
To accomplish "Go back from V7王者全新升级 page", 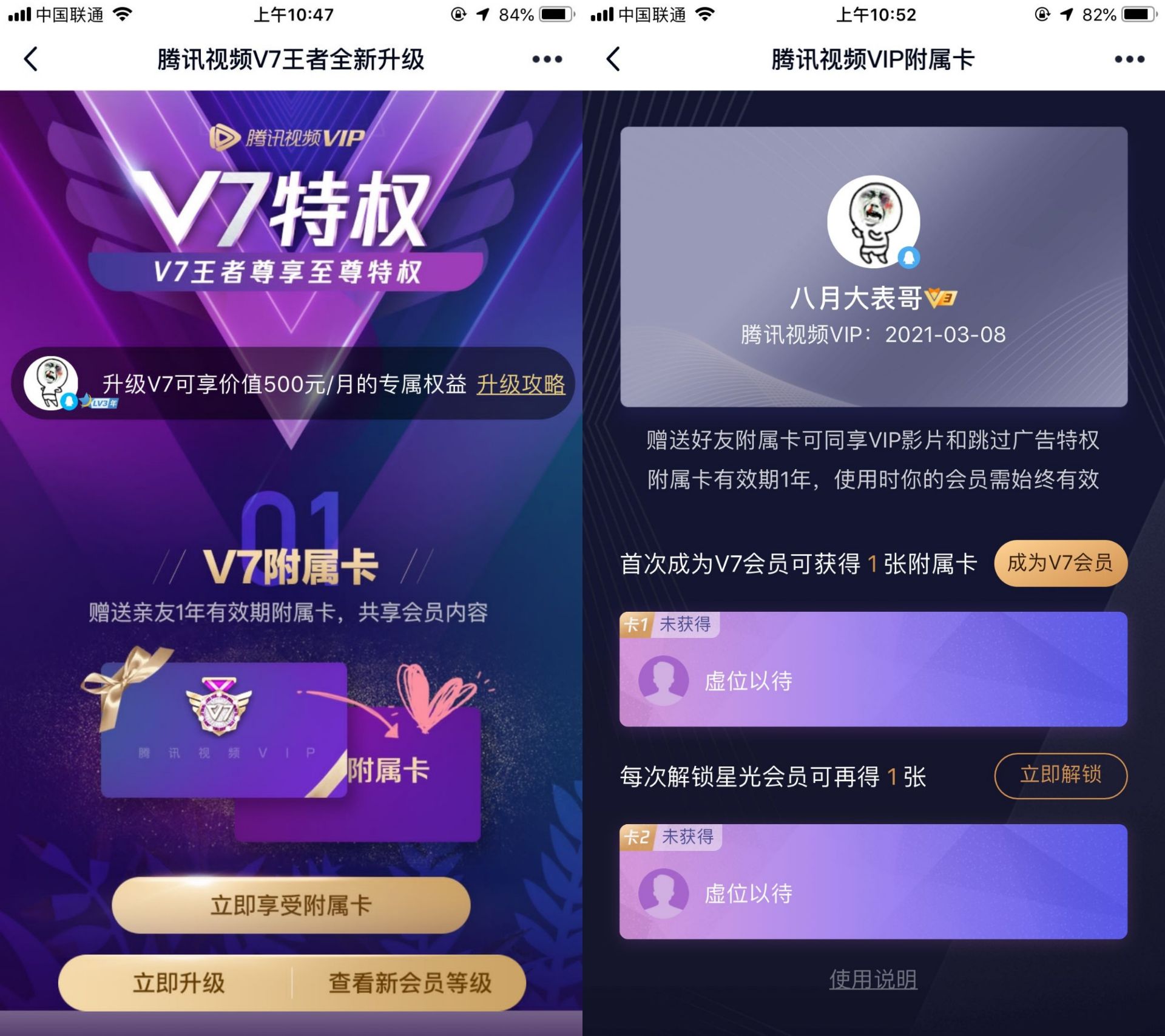I will coord(30,59).
